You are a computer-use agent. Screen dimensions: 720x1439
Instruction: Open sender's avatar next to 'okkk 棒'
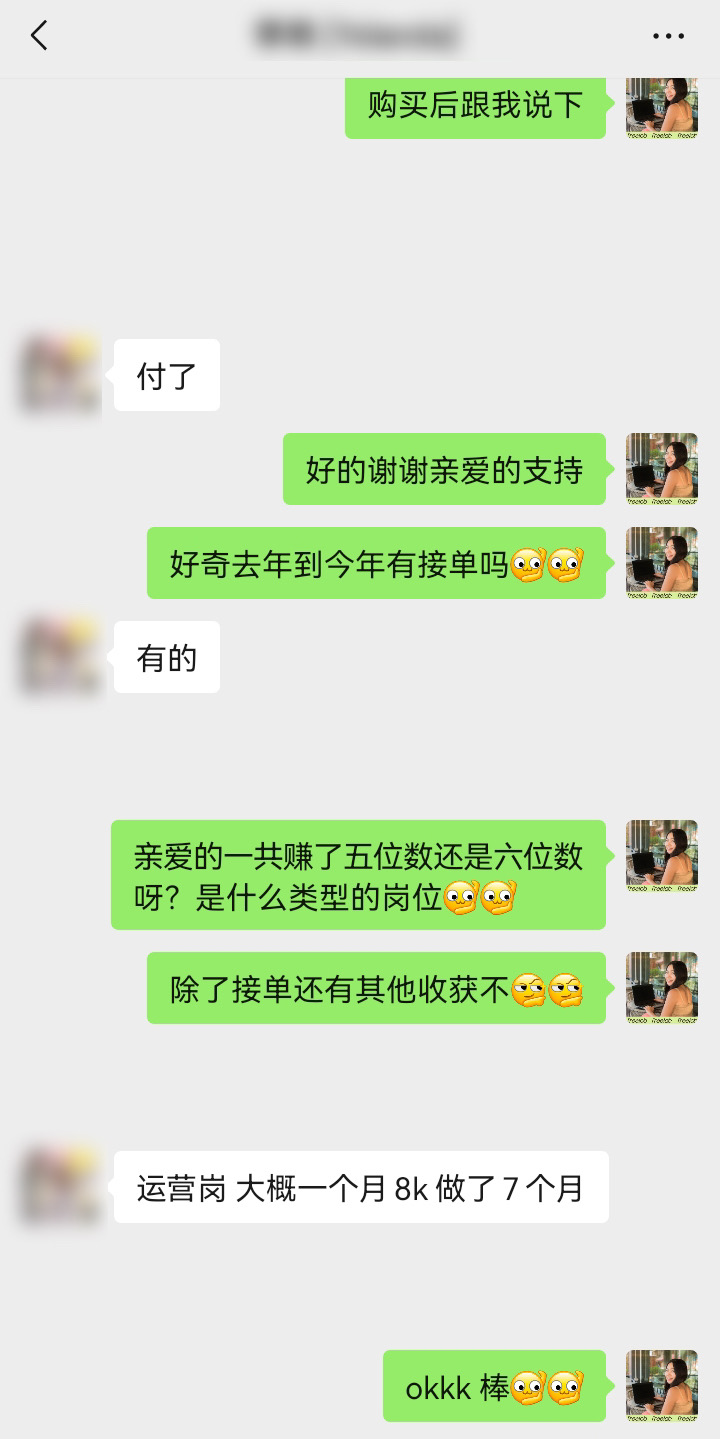click(x=661, y=1386)
